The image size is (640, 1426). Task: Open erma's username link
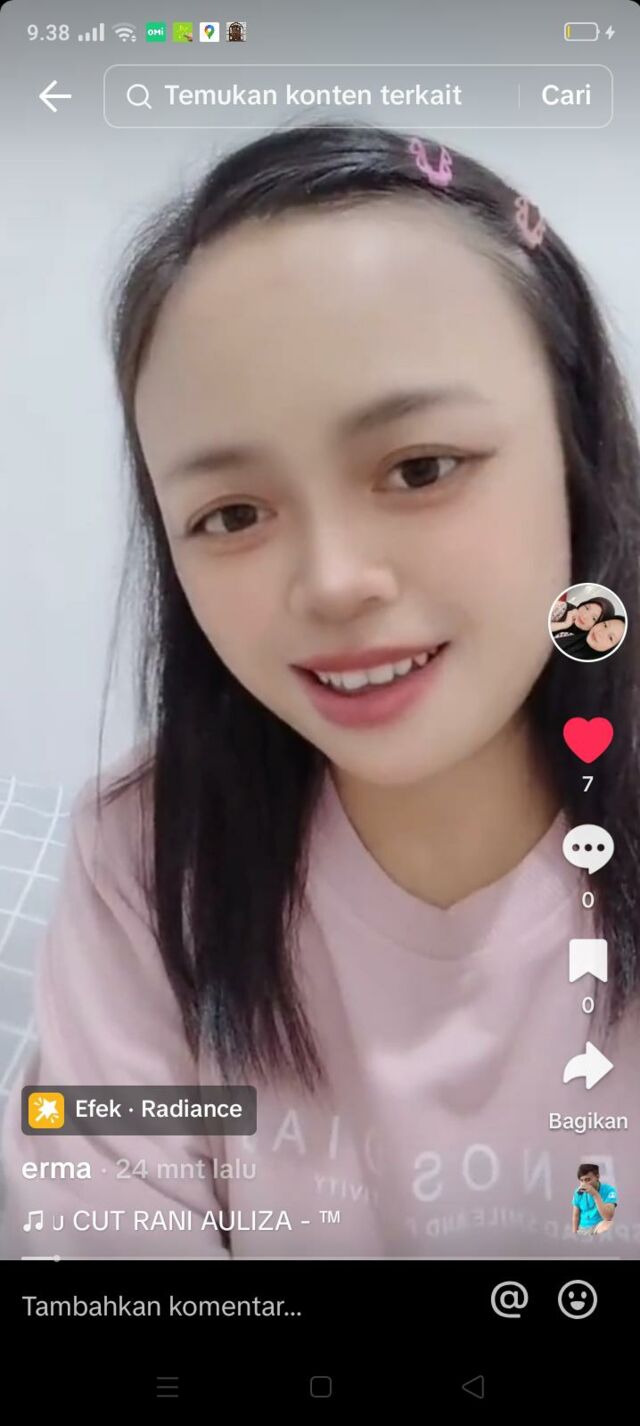pyautogui.click(x=56, y=1168)
